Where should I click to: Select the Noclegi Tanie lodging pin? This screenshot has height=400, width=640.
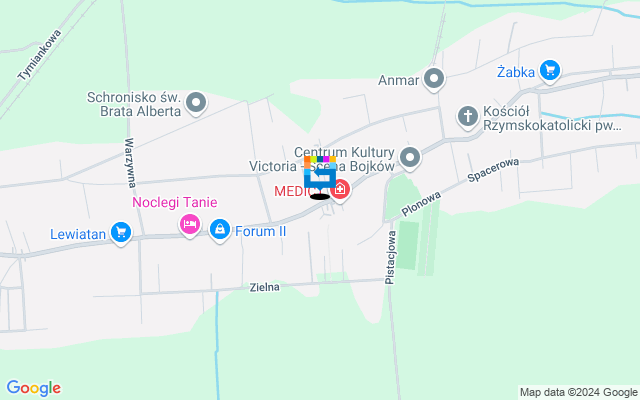coord(188,225)
